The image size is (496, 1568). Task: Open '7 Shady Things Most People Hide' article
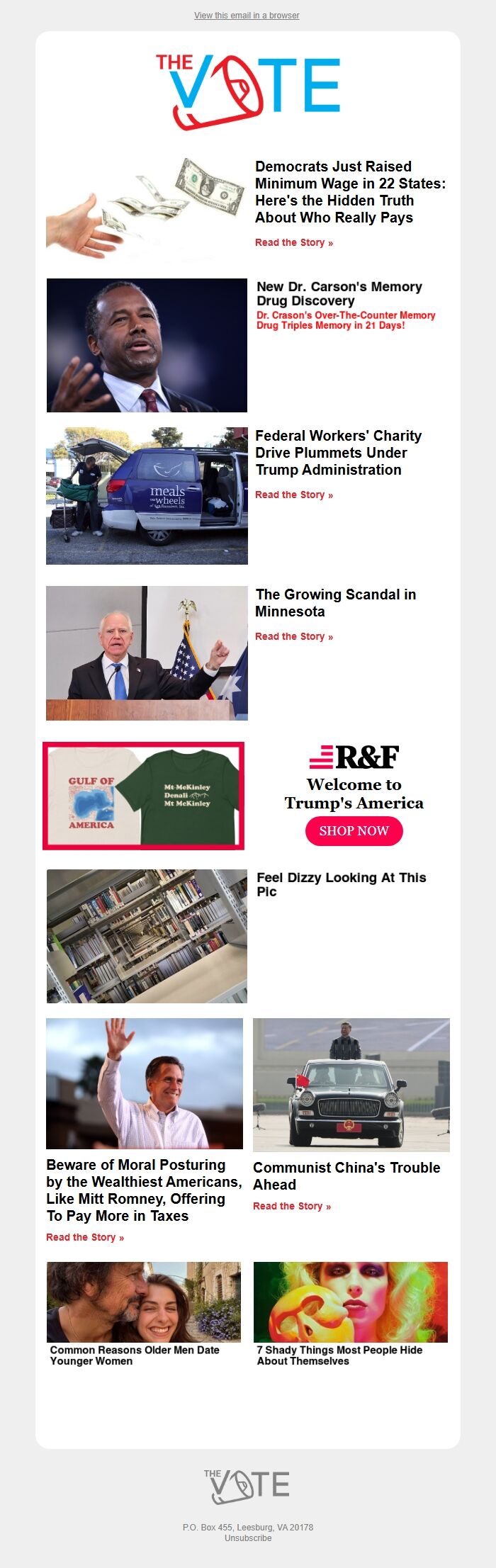tap(339, 1355)
